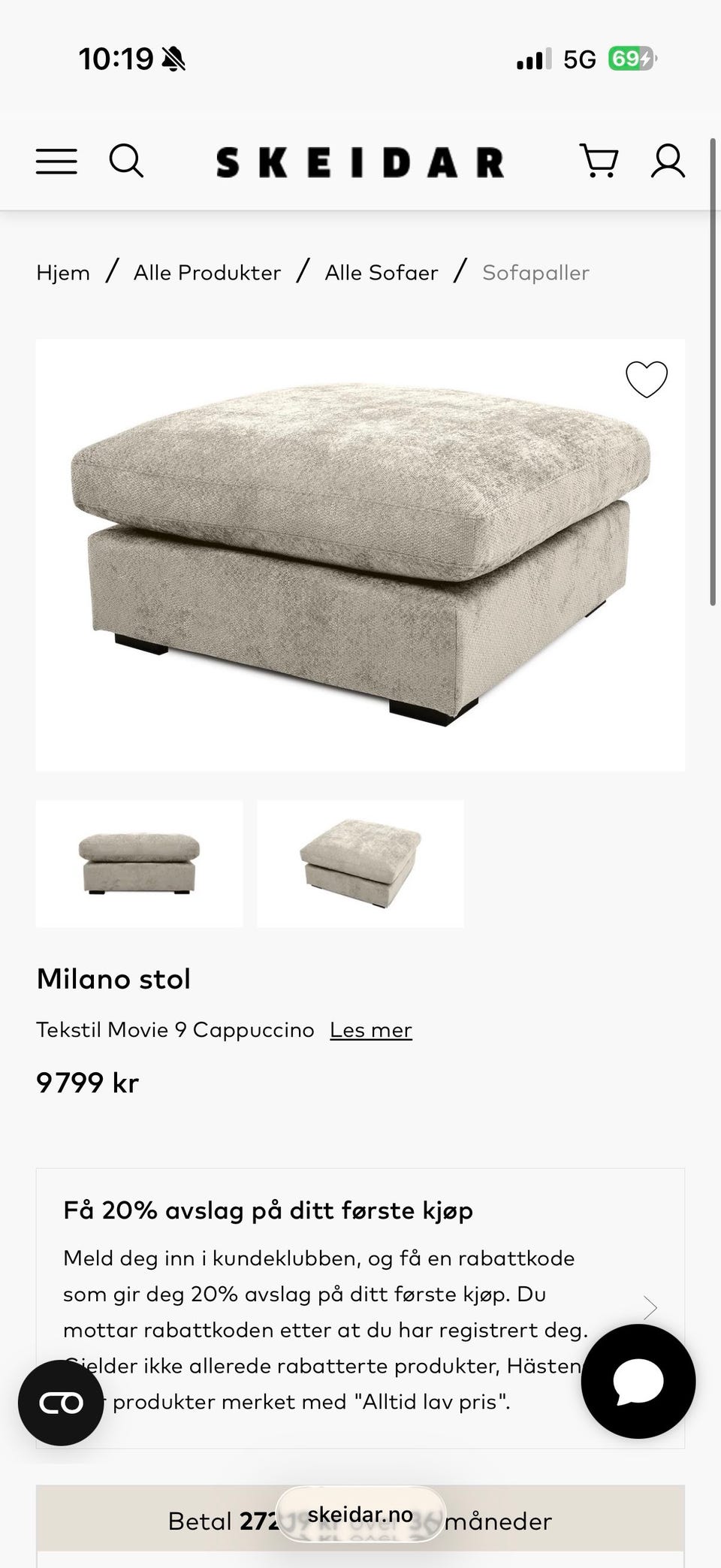Image resolution: width=721 pixels, height=1568 pixels.
Task: Tap the Les mer link
Action: click(x=371, y=1029)
